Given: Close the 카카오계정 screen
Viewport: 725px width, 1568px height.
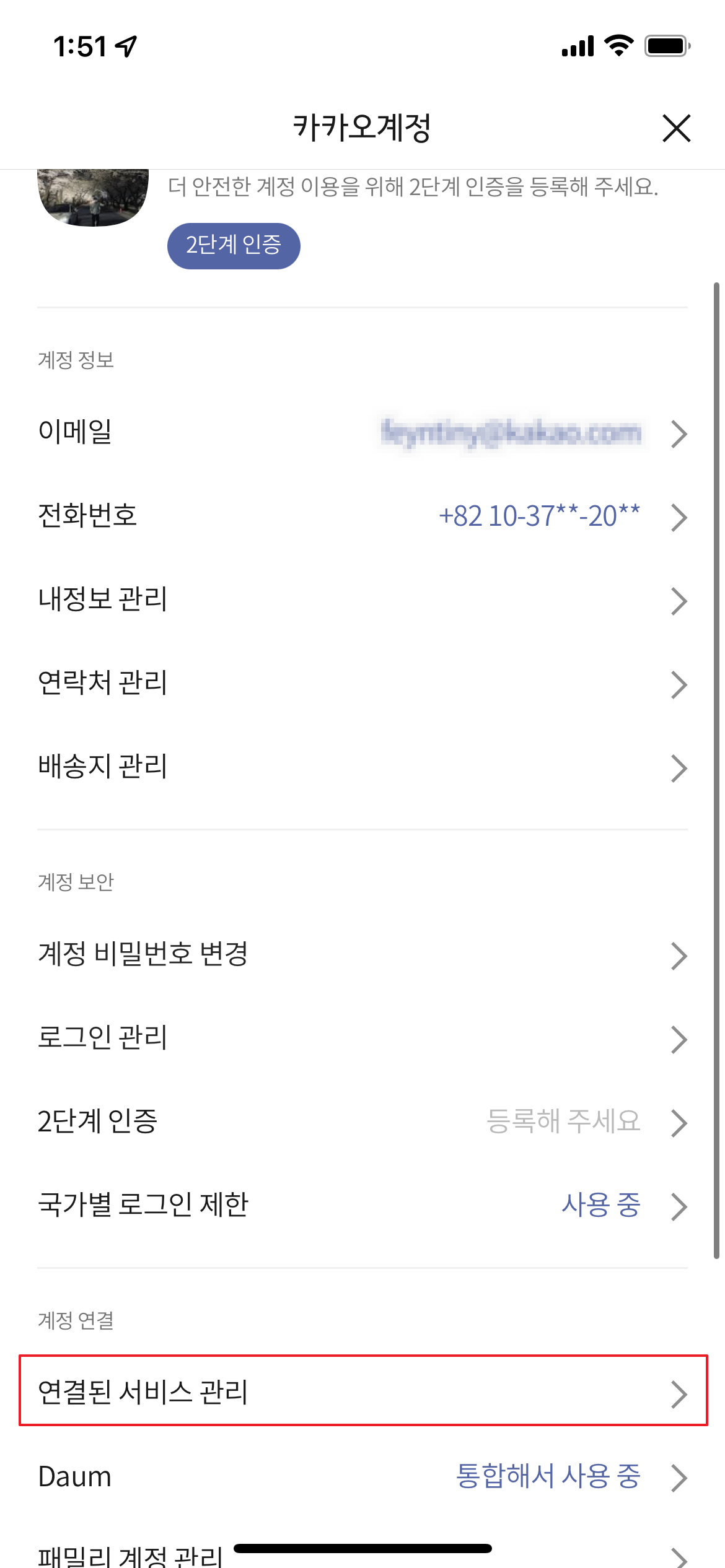Looking at the screenshot, I should 676,128.
